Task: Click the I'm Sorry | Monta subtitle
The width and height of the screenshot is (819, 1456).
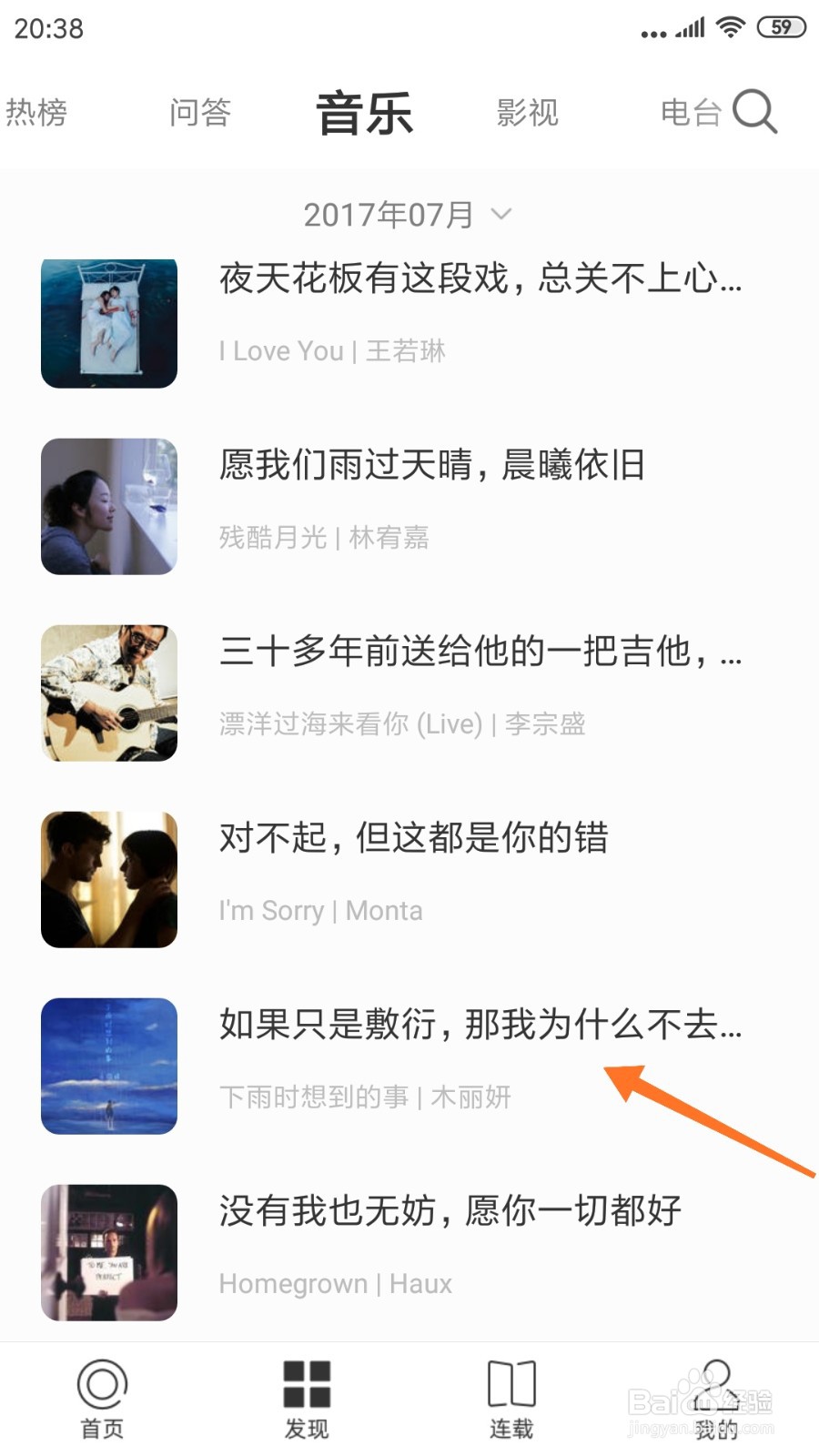Action: tap(320, 910)
